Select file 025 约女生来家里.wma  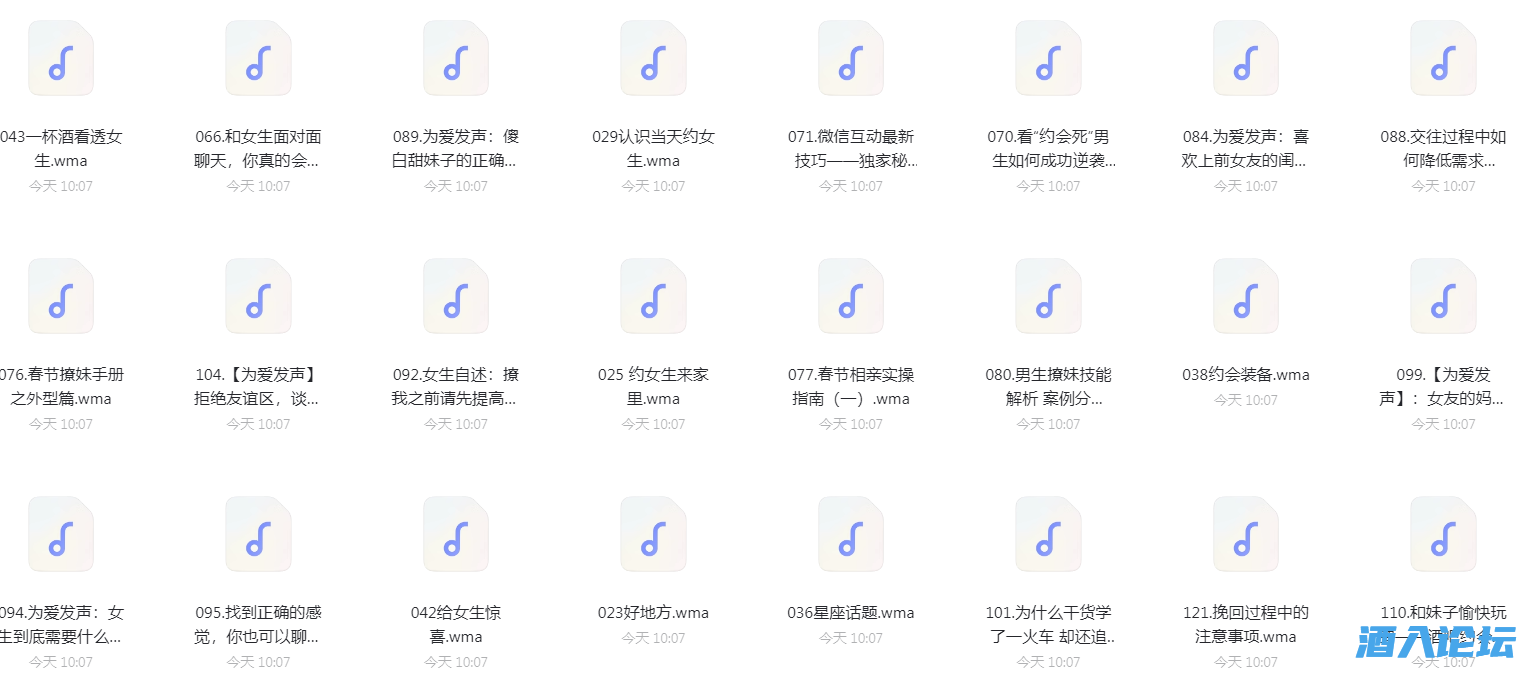[x=653, y=296]
